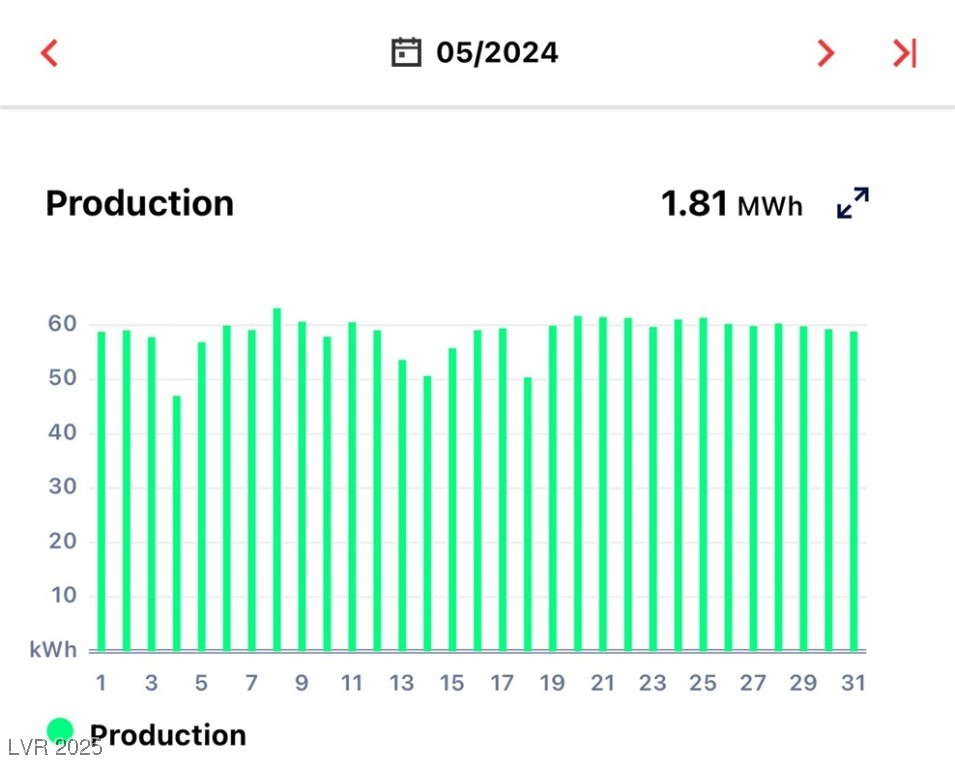Expand the Production chart to fullscreen
Image resolution: width=955 pixels, height=768 pixels.
(x=852, y=203)
